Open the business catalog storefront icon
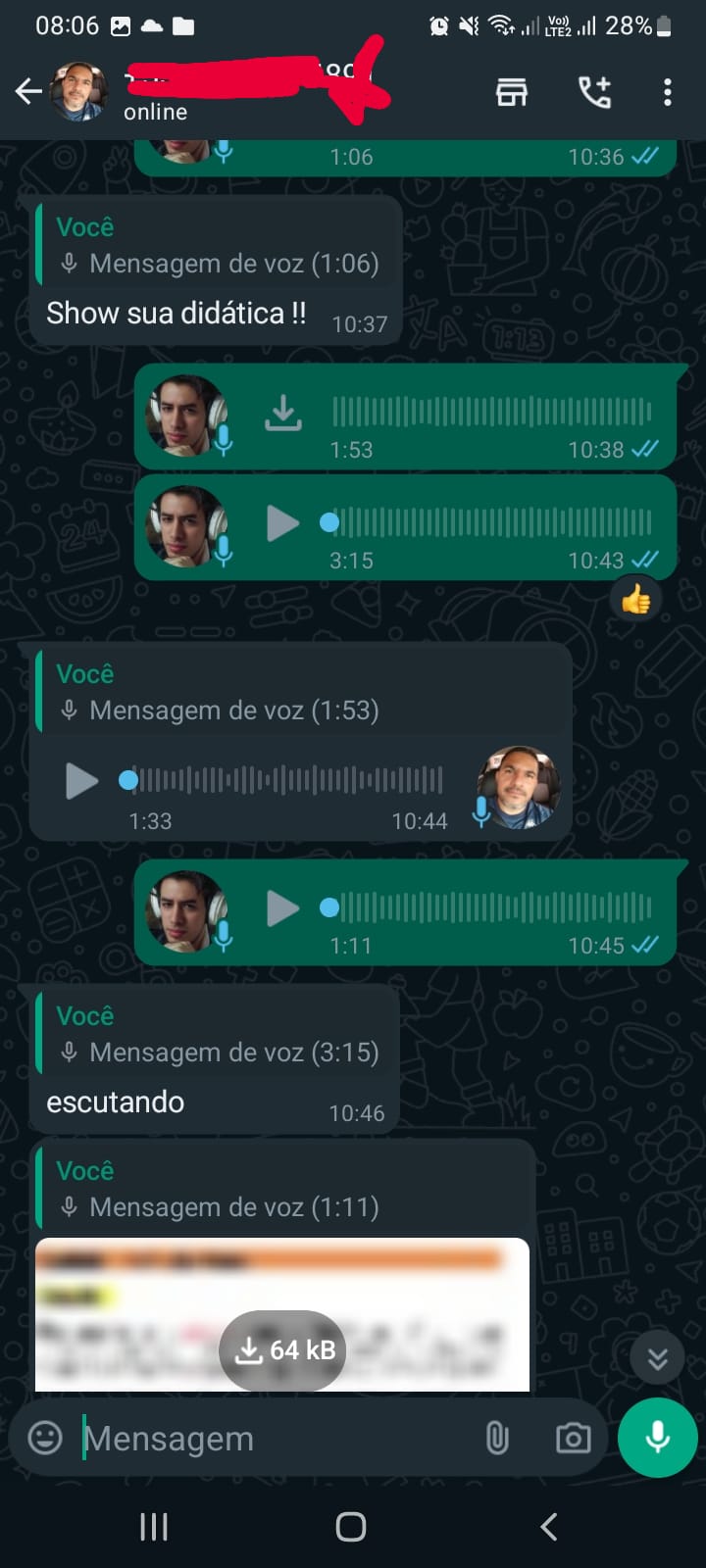Image resolution: width=706 pixels, height=1568 pixels. pyautogui.click(x=511, y=92)
